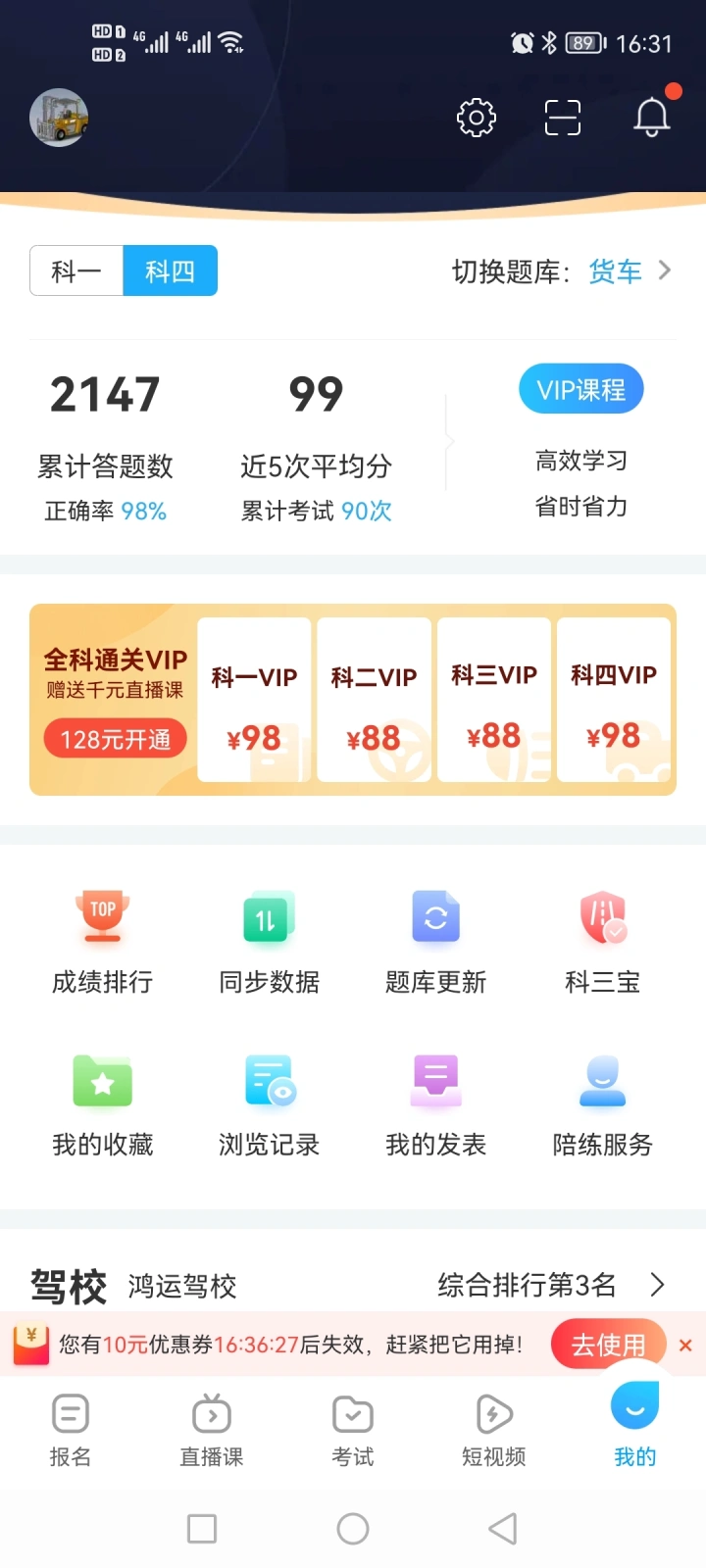Tap the 128元开通 button
The image size is (706, 1568).
click(x=115, y=739)
